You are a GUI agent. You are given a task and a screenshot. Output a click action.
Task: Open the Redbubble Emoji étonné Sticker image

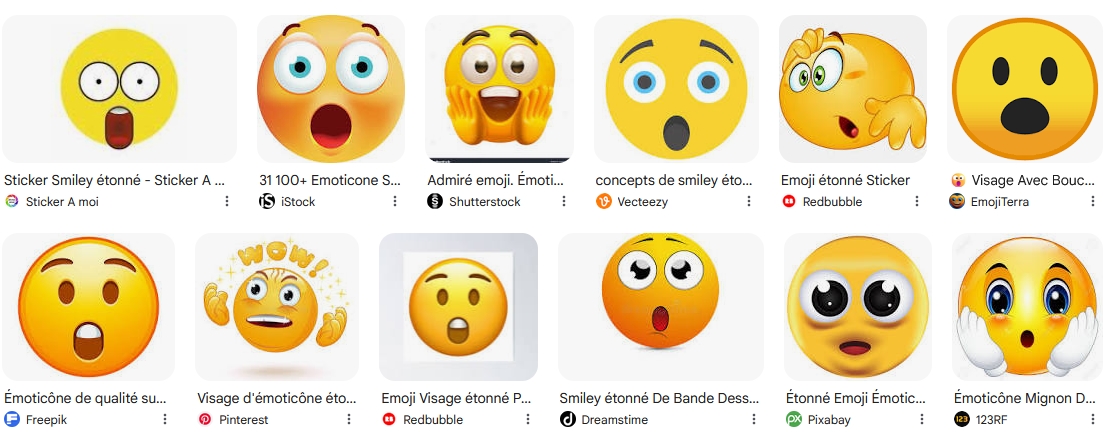point(853,88)
